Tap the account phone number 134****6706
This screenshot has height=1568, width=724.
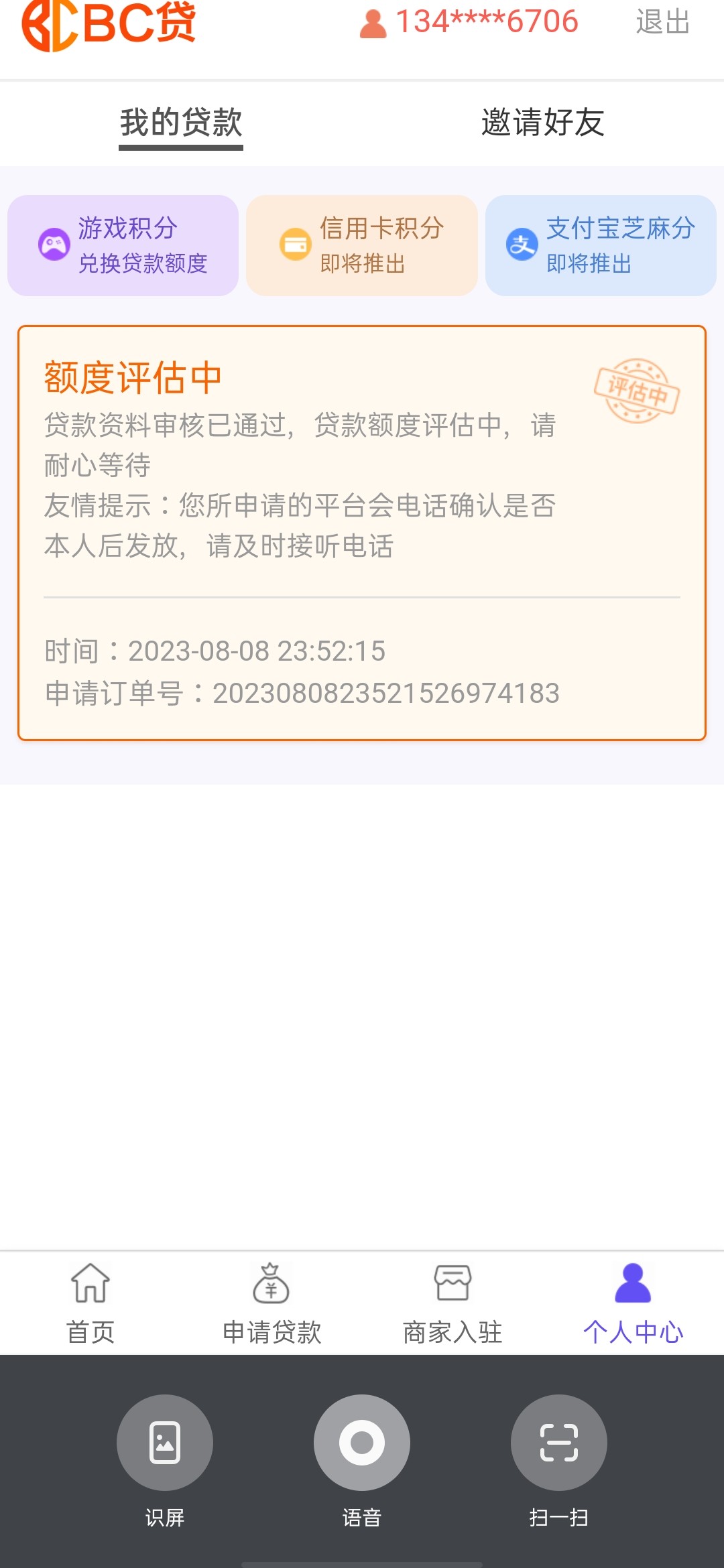(469, 22)
